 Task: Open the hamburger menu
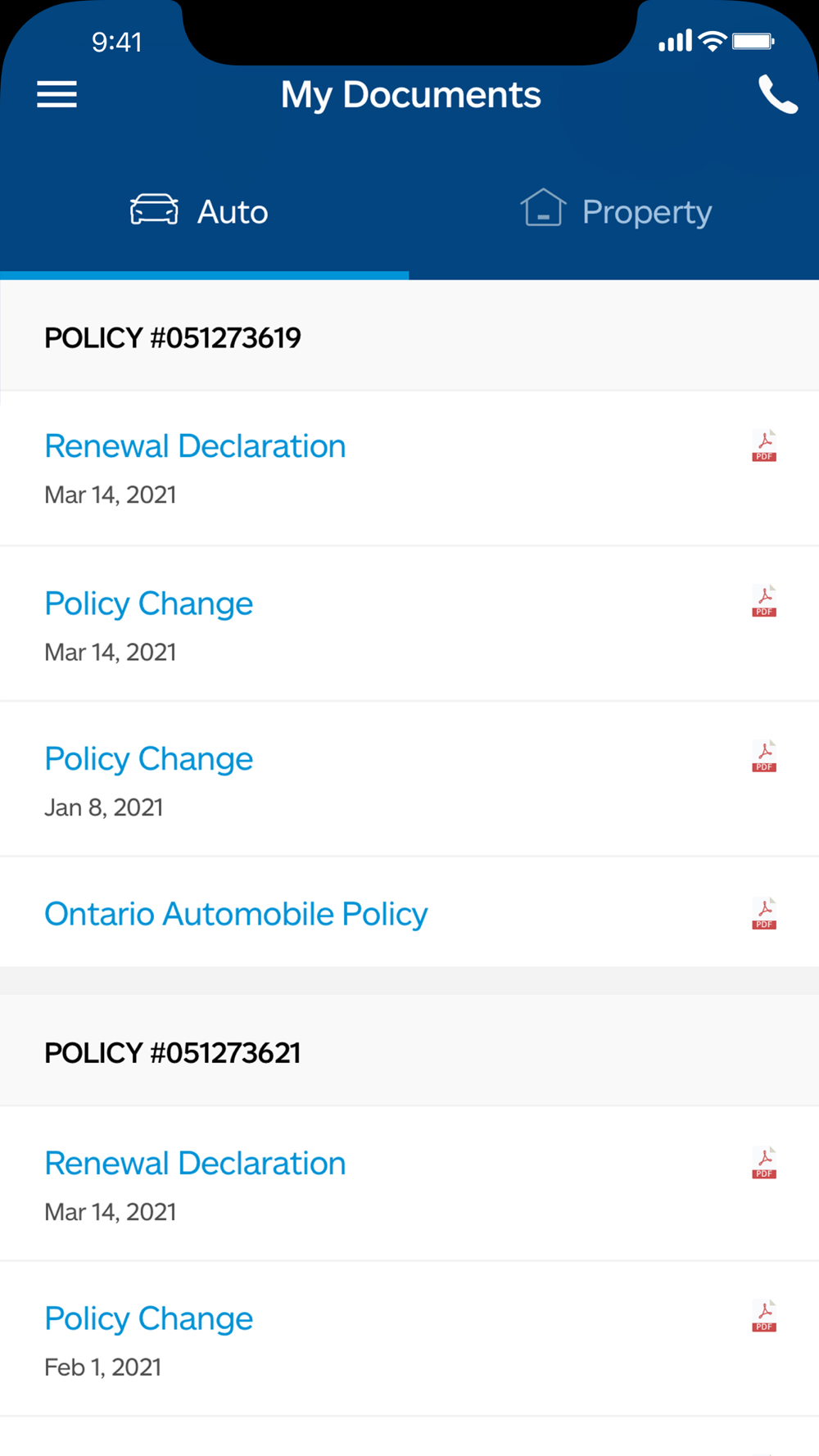click(x=57, y=94)
